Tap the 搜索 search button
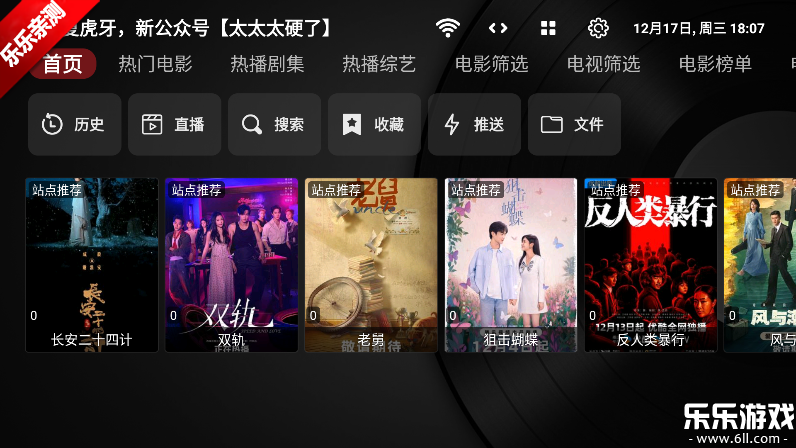 (x=274, y=125)
